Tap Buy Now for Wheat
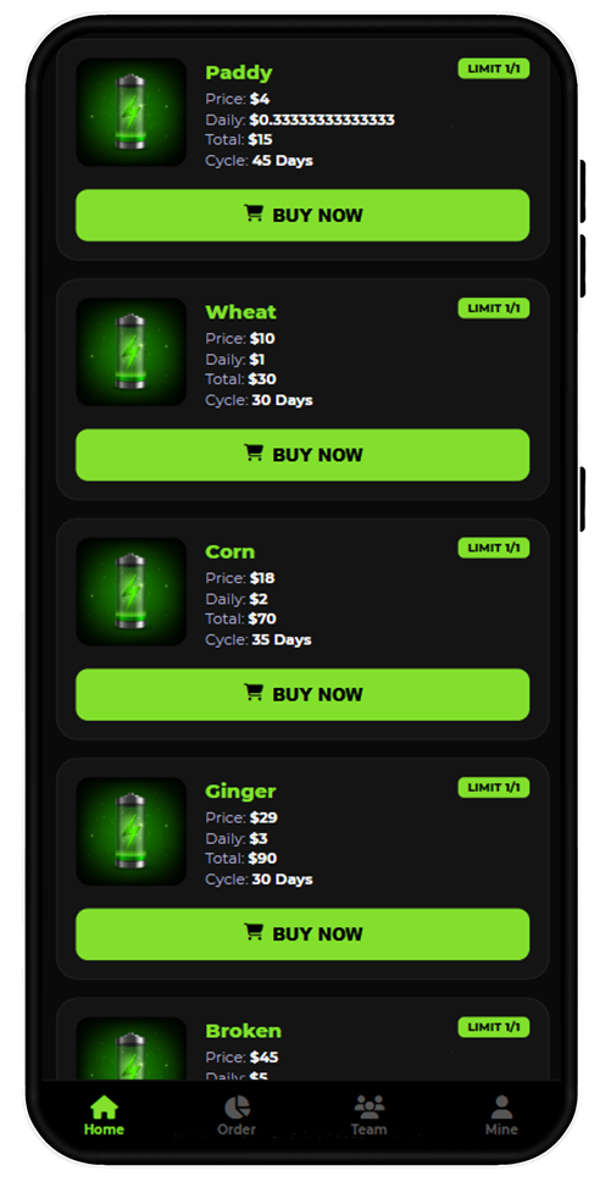600x1182 pixels. (x=302, y=455)
